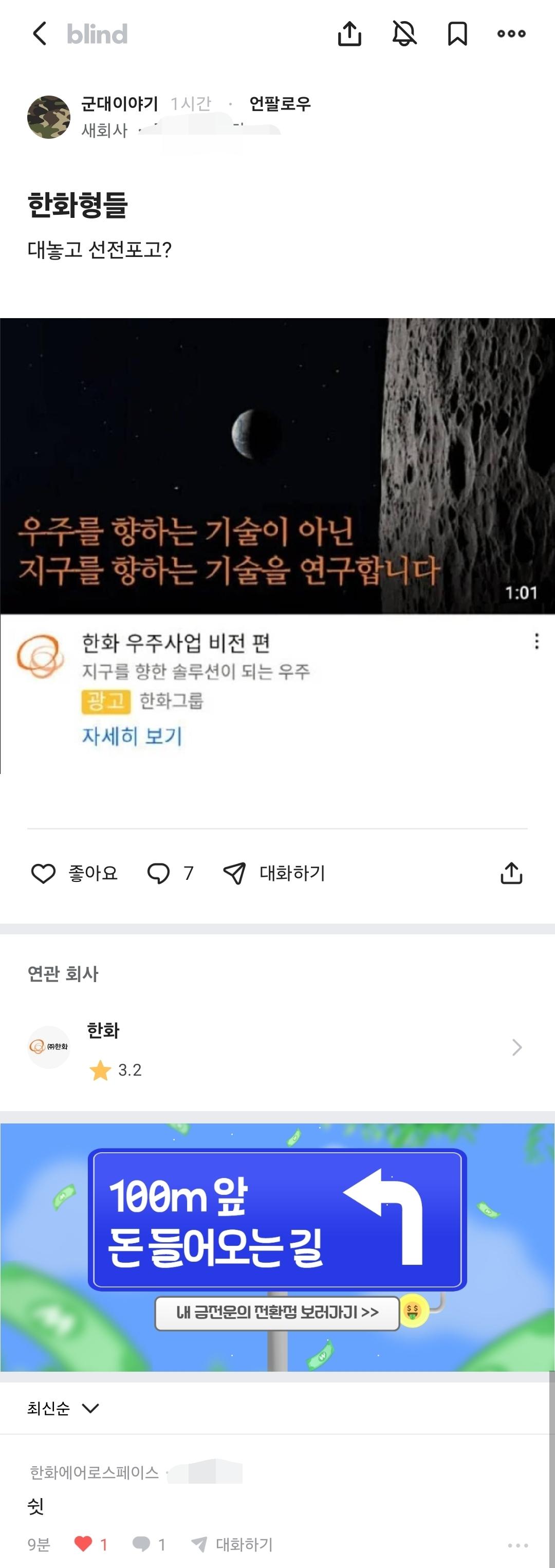Open the 군대이야기 profile avatar
The width and height of the screenshot is (555, 1568).
49,117
